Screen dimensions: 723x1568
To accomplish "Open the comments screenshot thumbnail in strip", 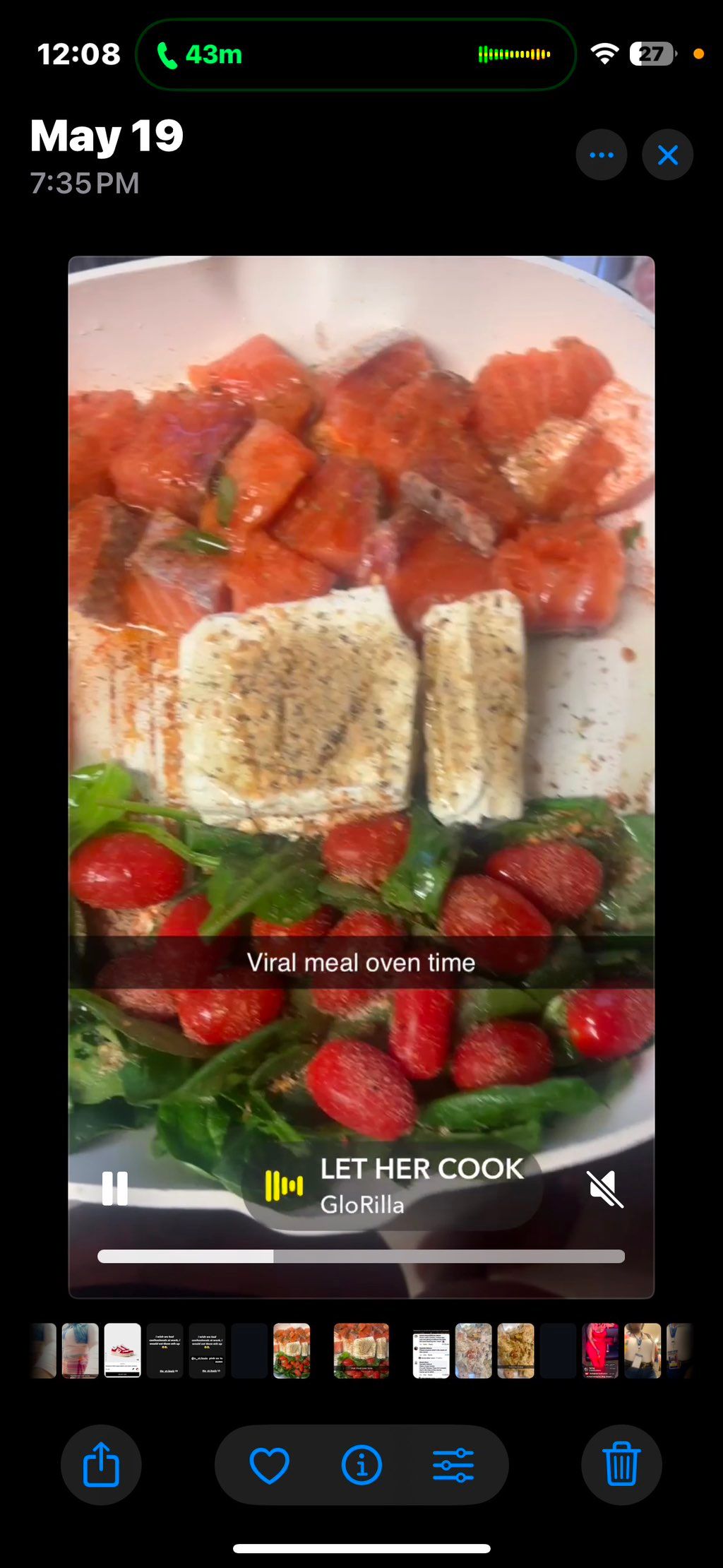I will tap(431, 1350).
